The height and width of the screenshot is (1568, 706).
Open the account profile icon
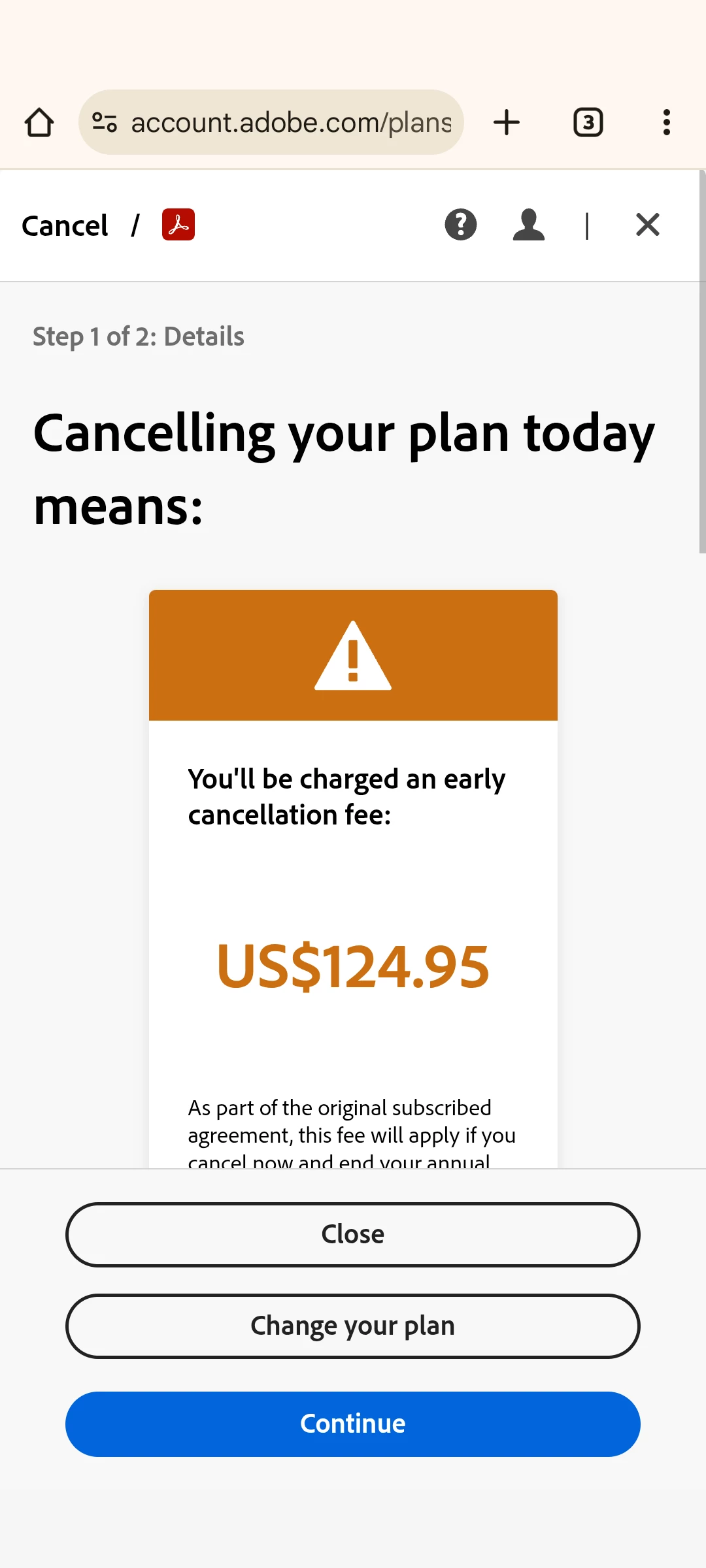[529, 225]
